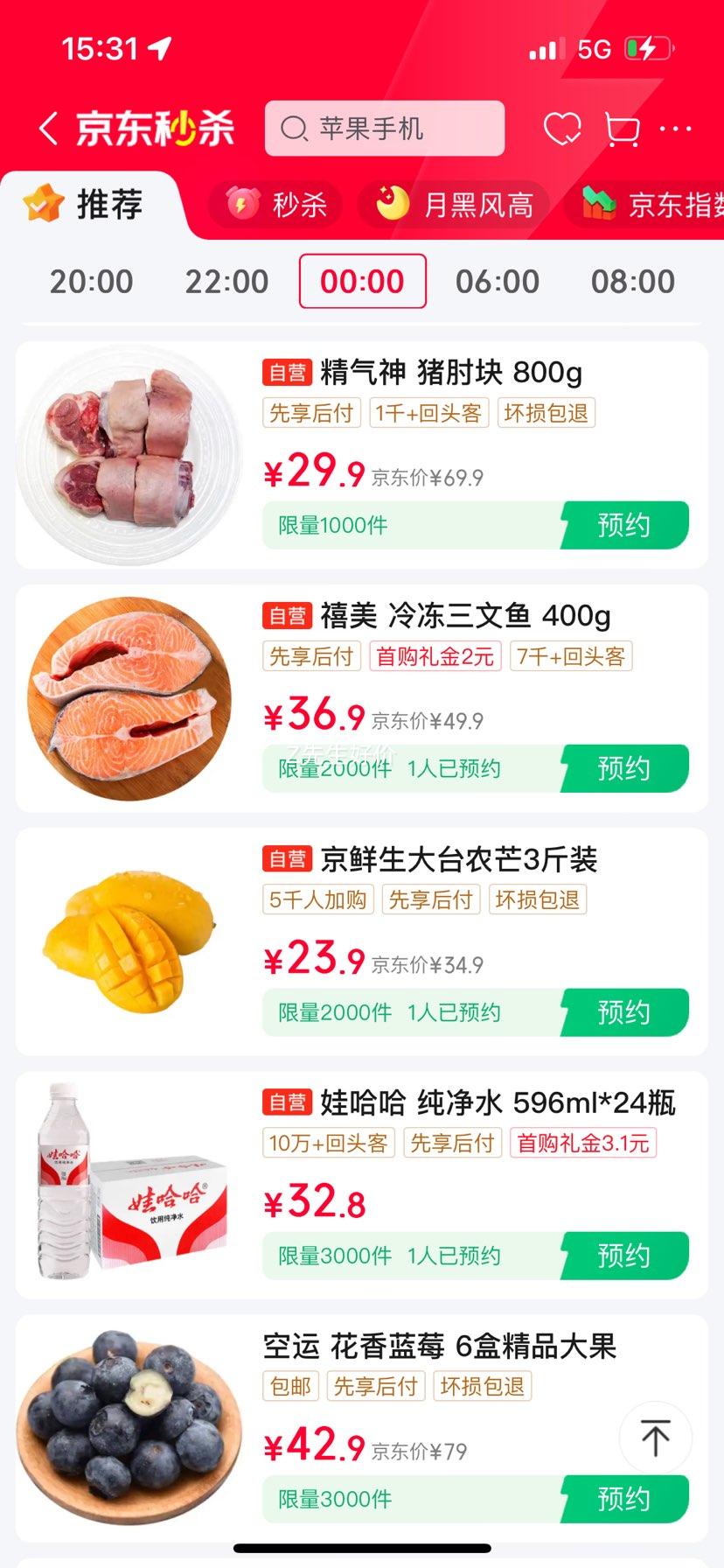Open the three-dot overflow menu

tap(676, 129)
